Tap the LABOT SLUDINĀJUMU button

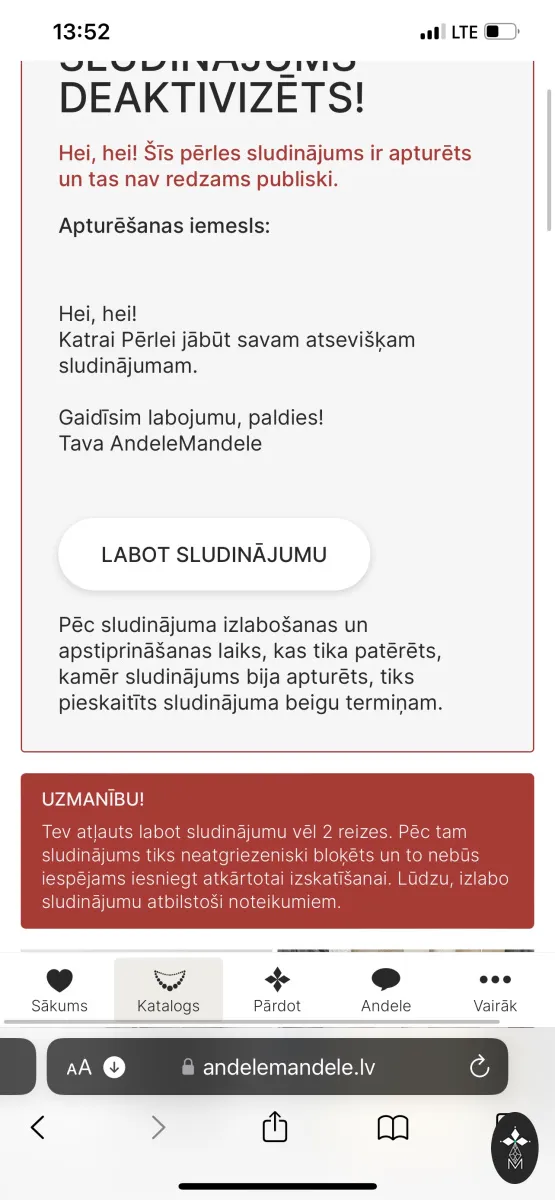[x=214, y=554]
